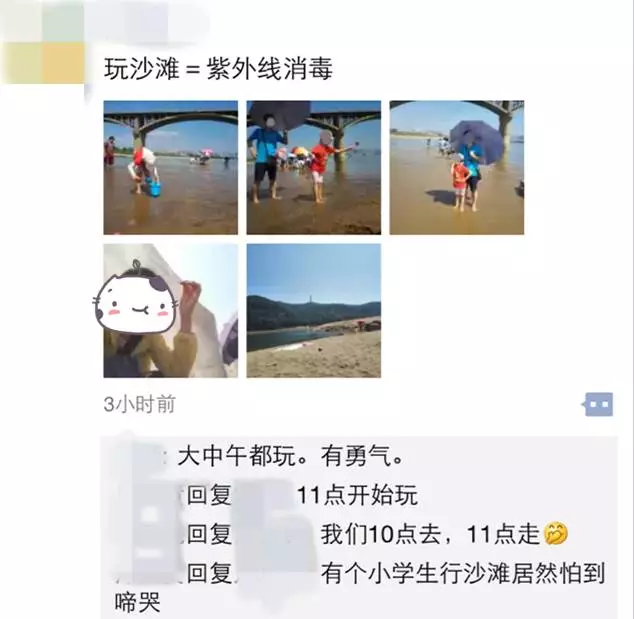Image resolution: width=634 pixels, height=619 pixels.
Task: Open the beach and hills landscape photo
Action: pos(314,311)
